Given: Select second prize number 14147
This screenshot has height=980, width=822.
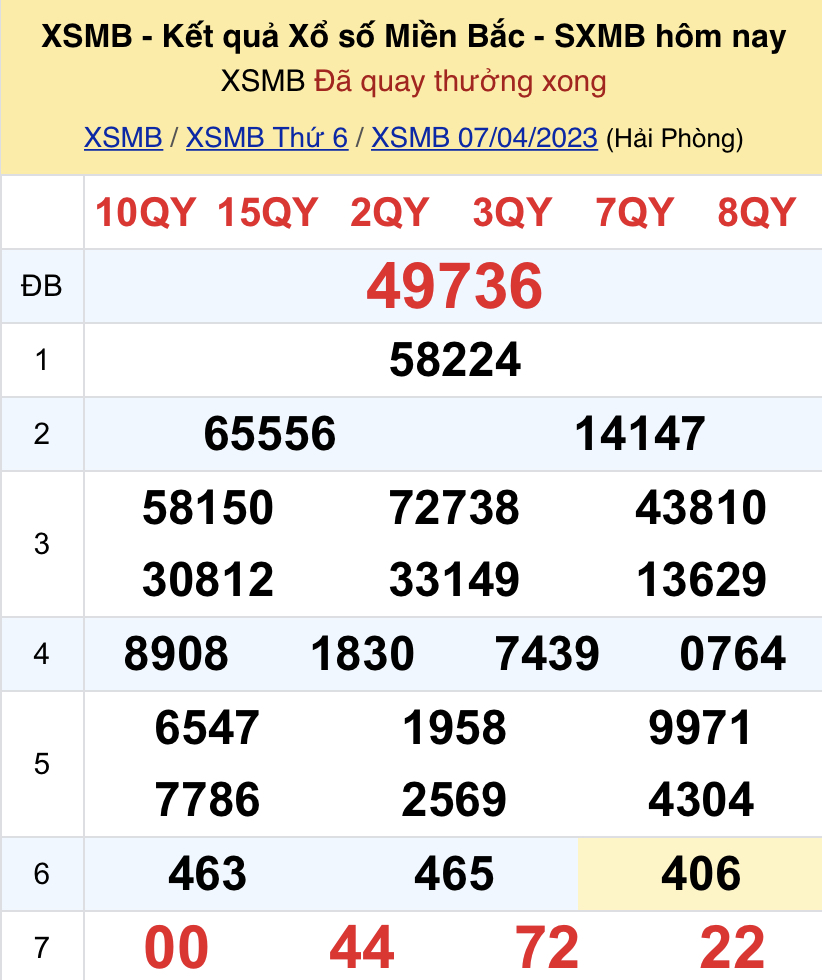Looking at the screenshot, I should click(641, 435).
